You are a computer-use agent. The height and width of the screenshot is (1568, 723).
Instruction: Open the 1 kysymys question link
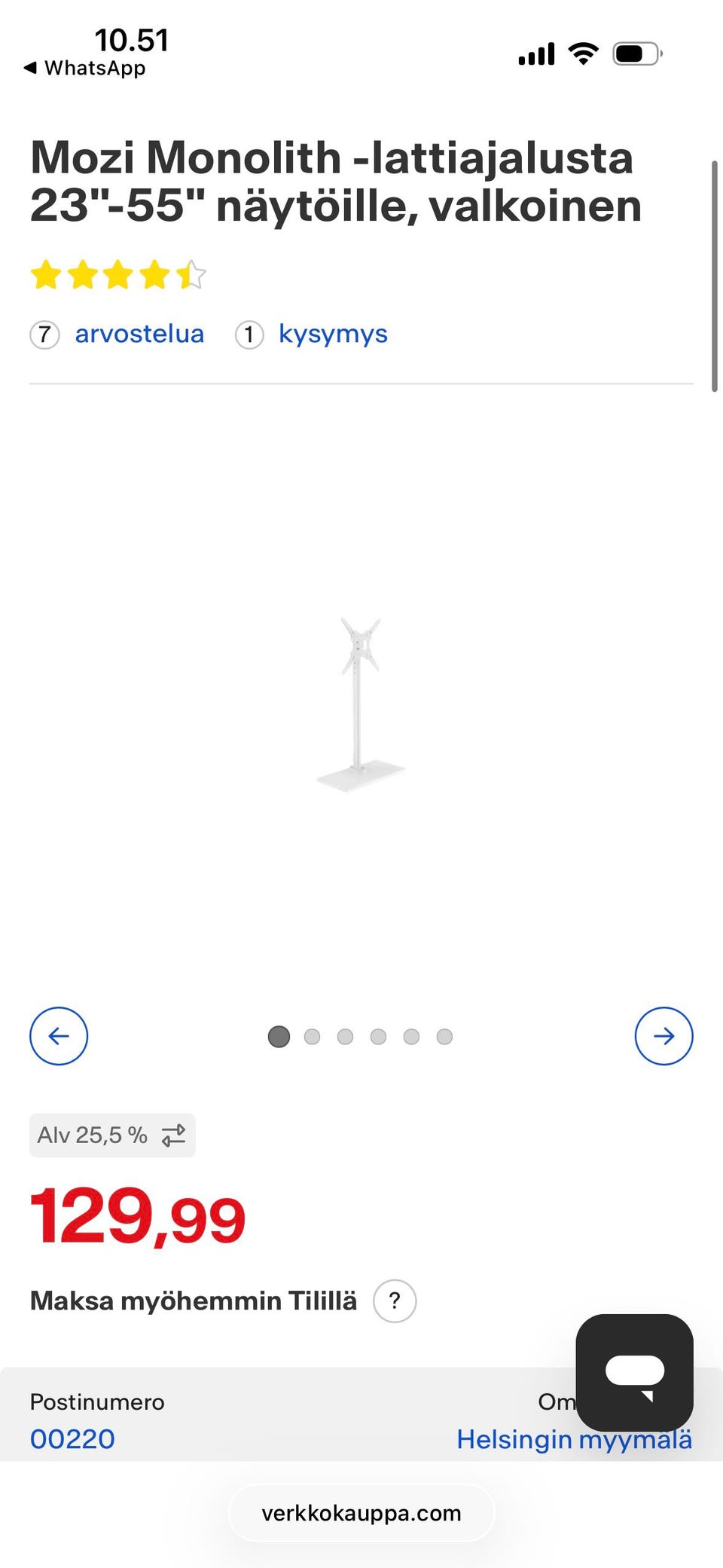point(332,334)
